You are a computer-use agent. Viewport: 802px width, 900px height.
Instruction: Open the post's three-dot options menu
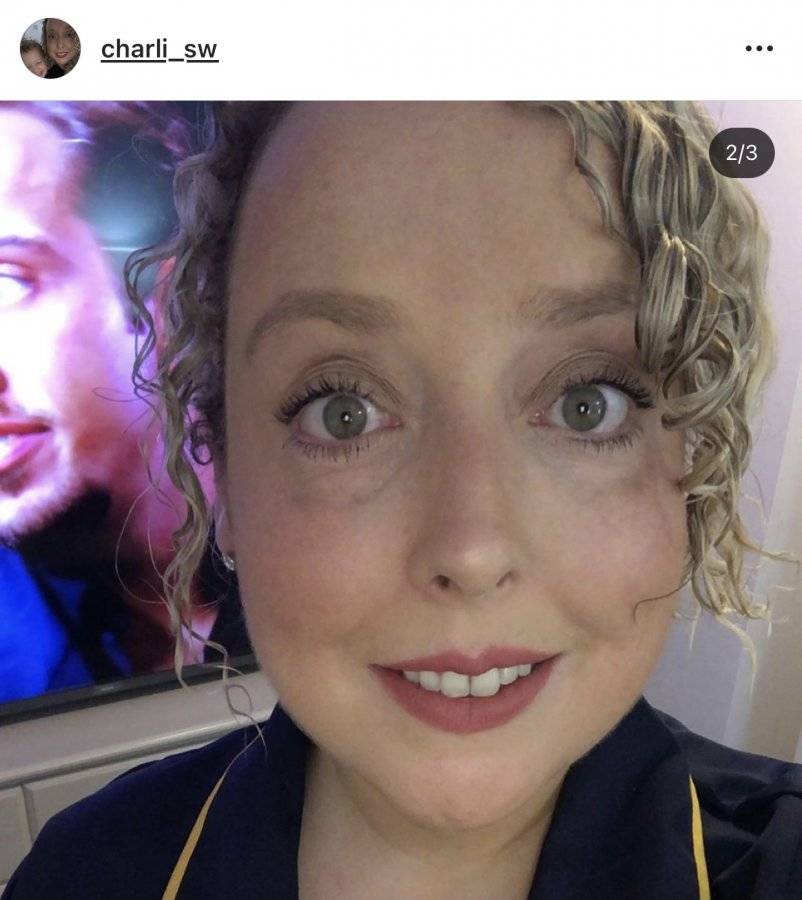click(x=759, y=48)
